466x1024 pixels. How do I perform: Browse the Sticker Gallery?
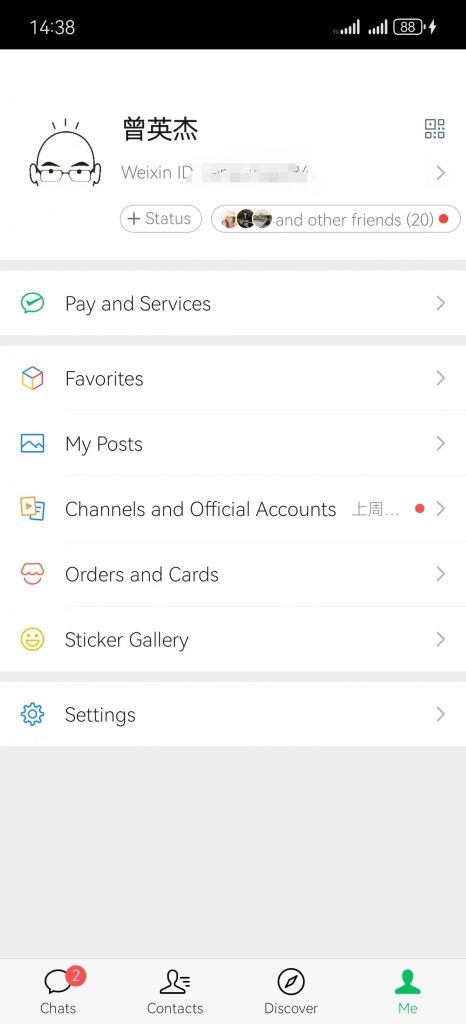233,639
